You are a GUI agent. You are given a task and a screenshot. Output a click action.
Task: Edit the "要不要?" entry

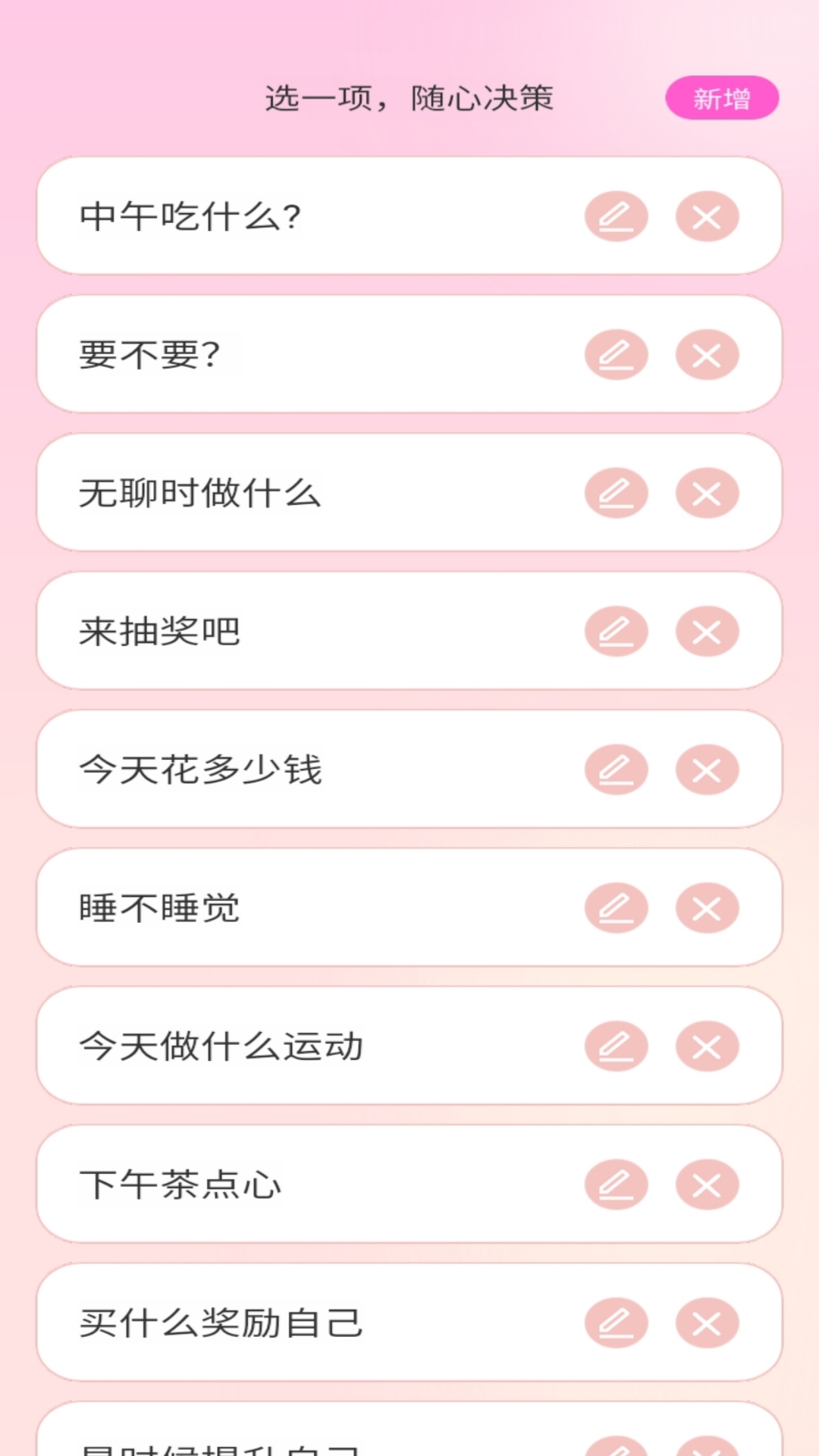coord(618,354)
